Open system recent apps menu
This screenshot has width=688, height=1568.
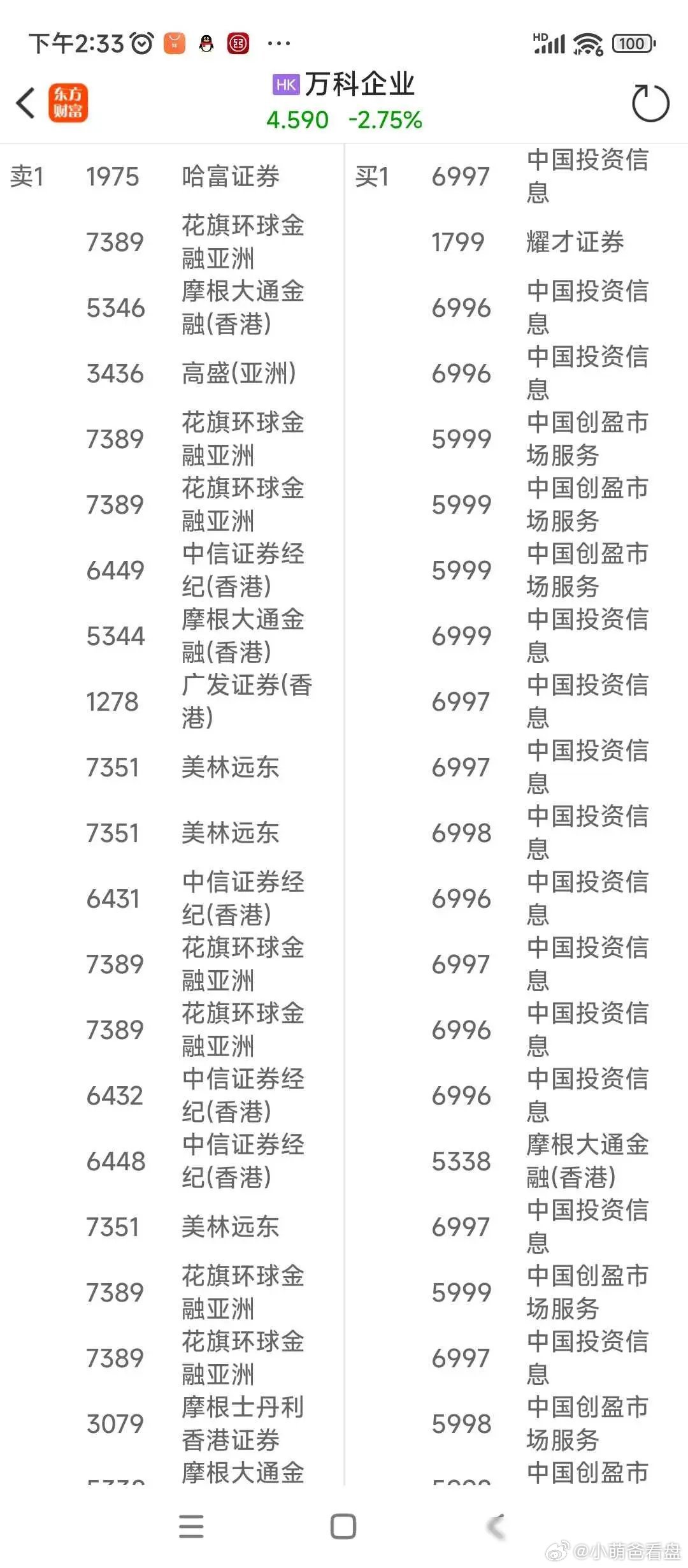tap(191, 1527)
